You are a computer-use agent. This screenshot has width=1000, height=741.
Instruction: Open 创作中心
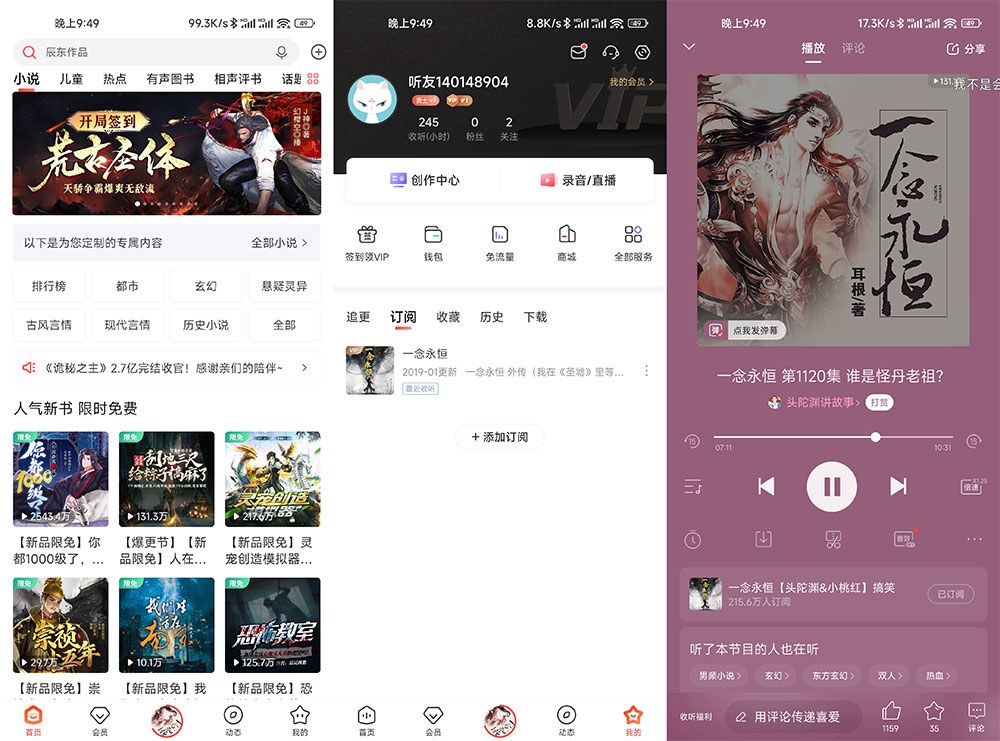click(x=424, y=180)
